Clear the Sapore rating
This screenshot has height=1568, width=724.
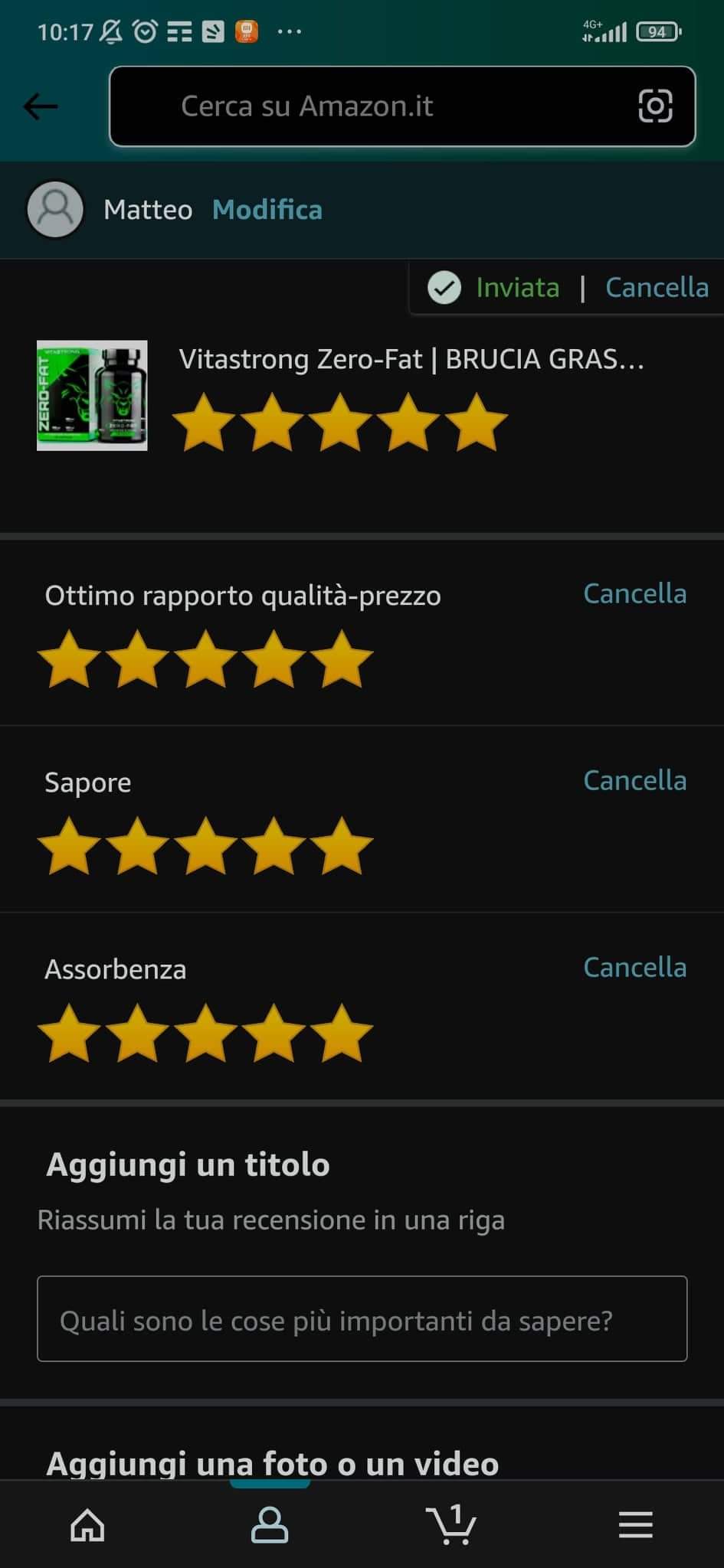tap(634, 781)
